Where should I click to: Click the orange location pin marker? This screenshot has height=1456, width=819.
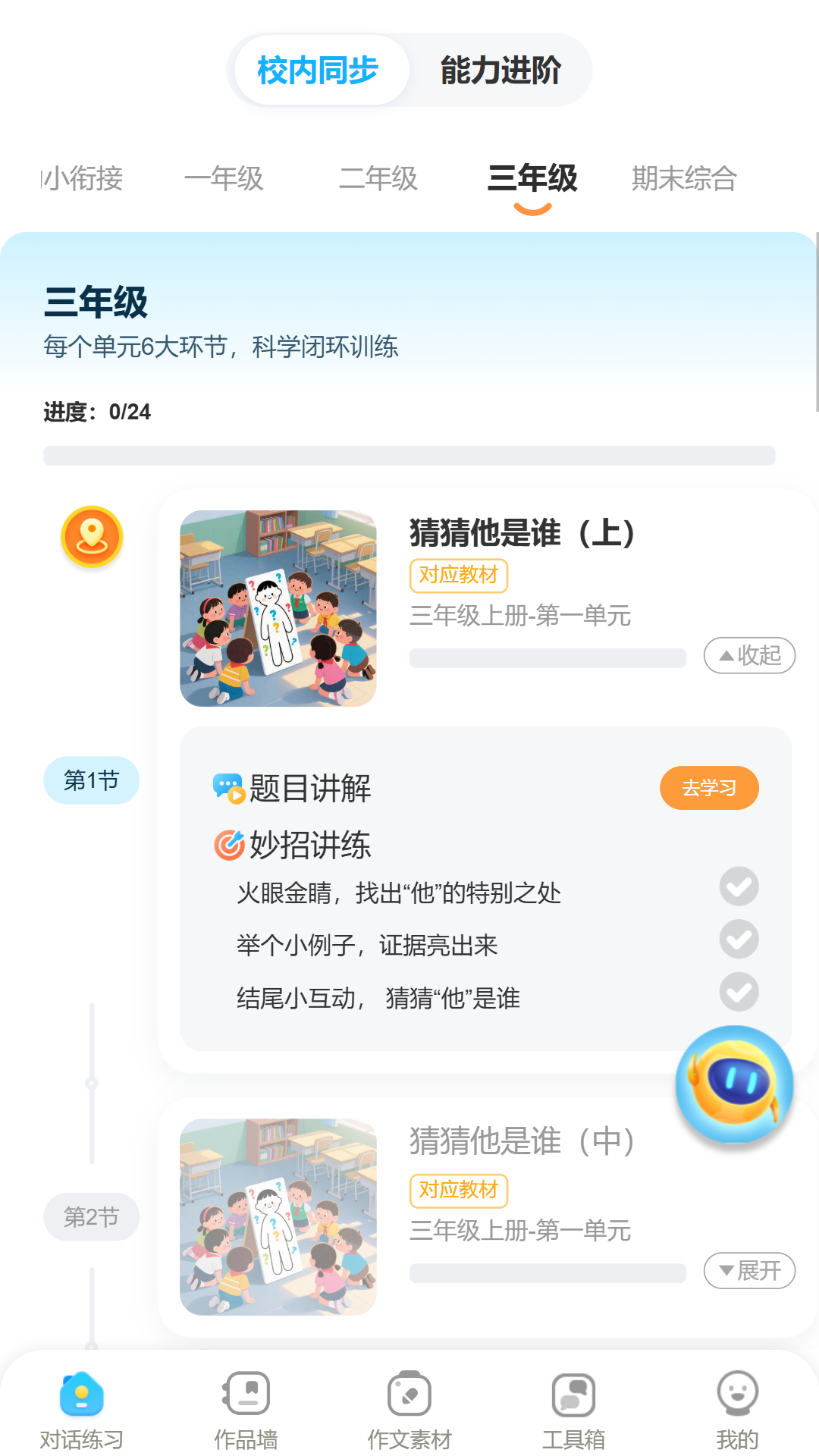point(91,536)
